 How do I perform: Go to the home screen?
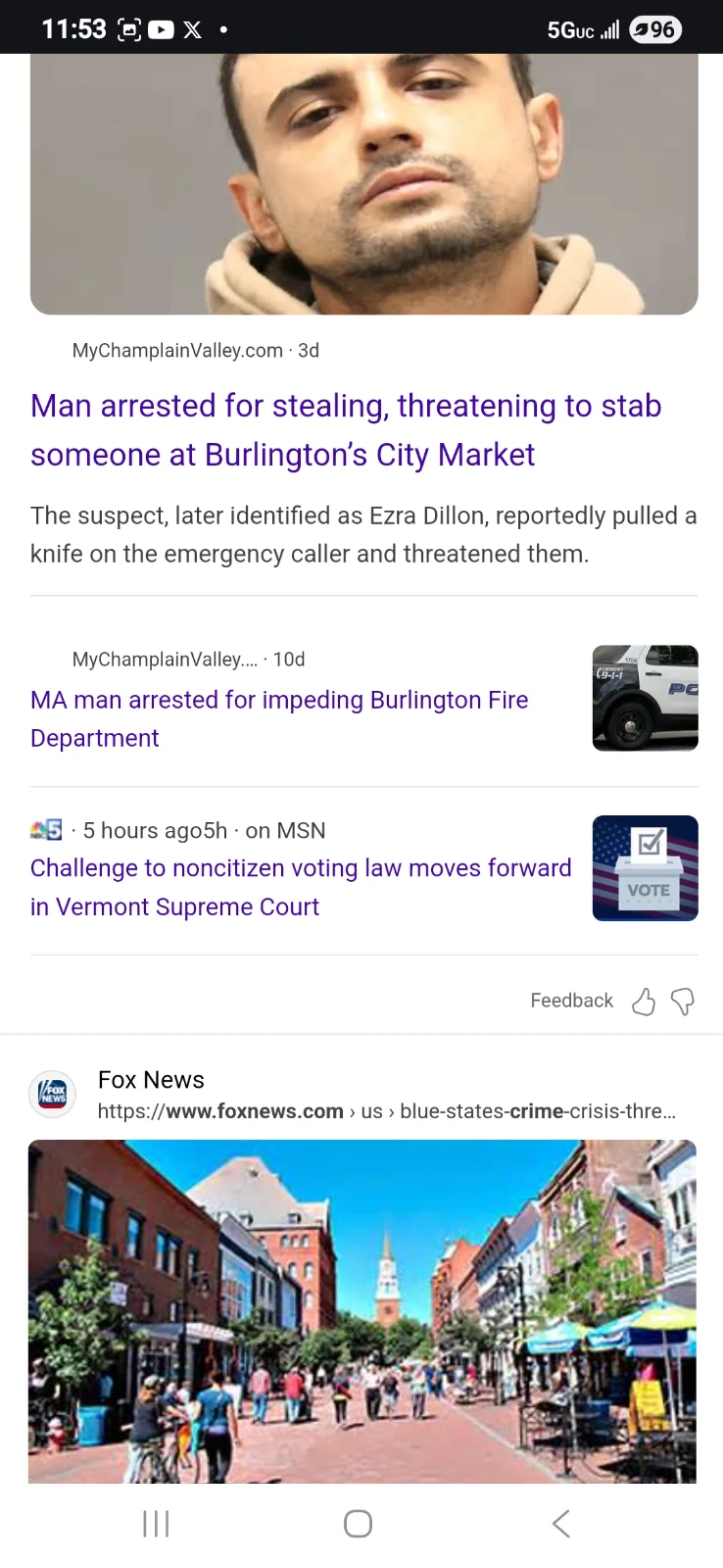tap(359, 1523)
